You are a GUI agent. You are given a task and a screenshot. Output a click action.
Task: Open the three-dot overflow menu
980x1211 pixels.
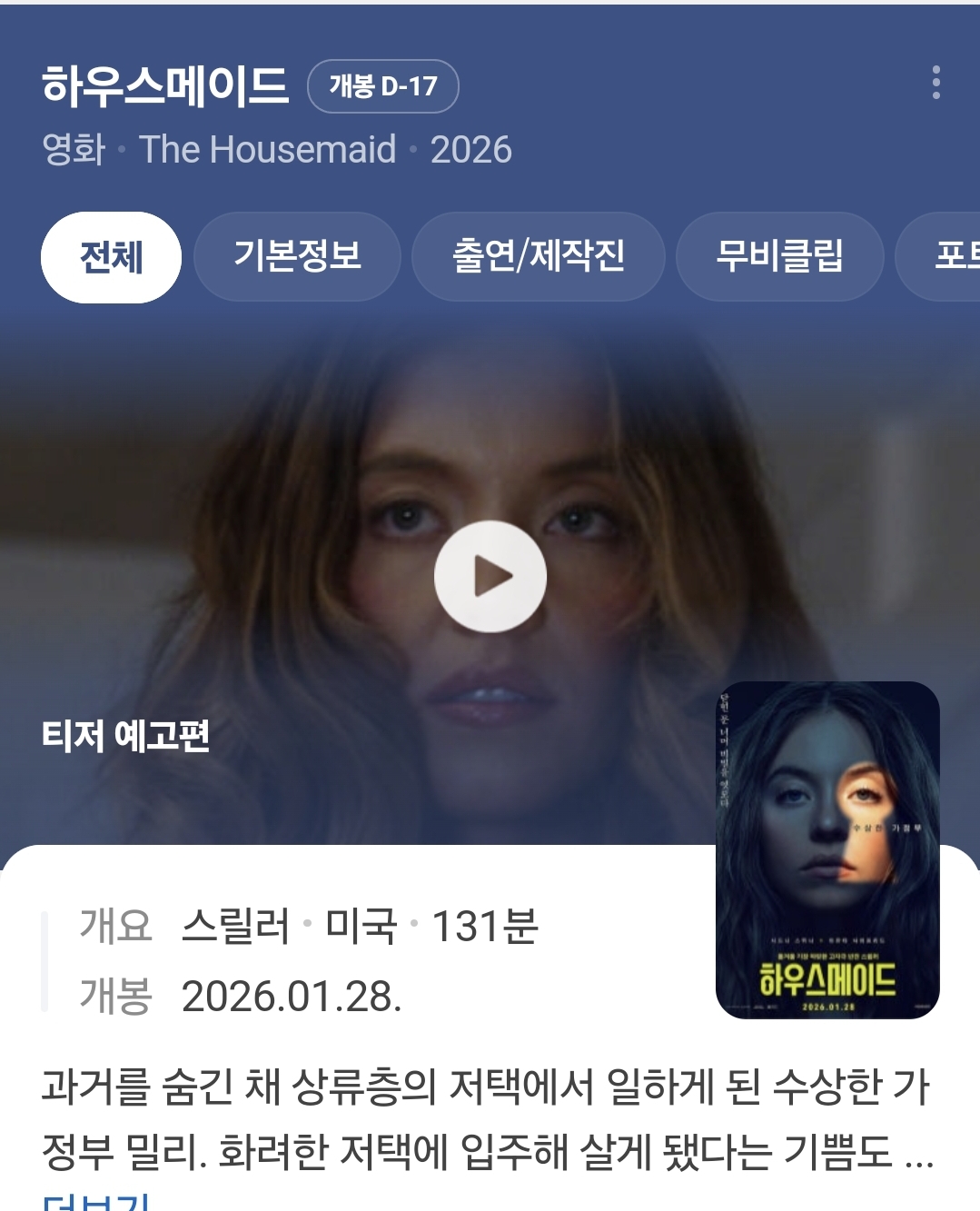click(935, 83)
